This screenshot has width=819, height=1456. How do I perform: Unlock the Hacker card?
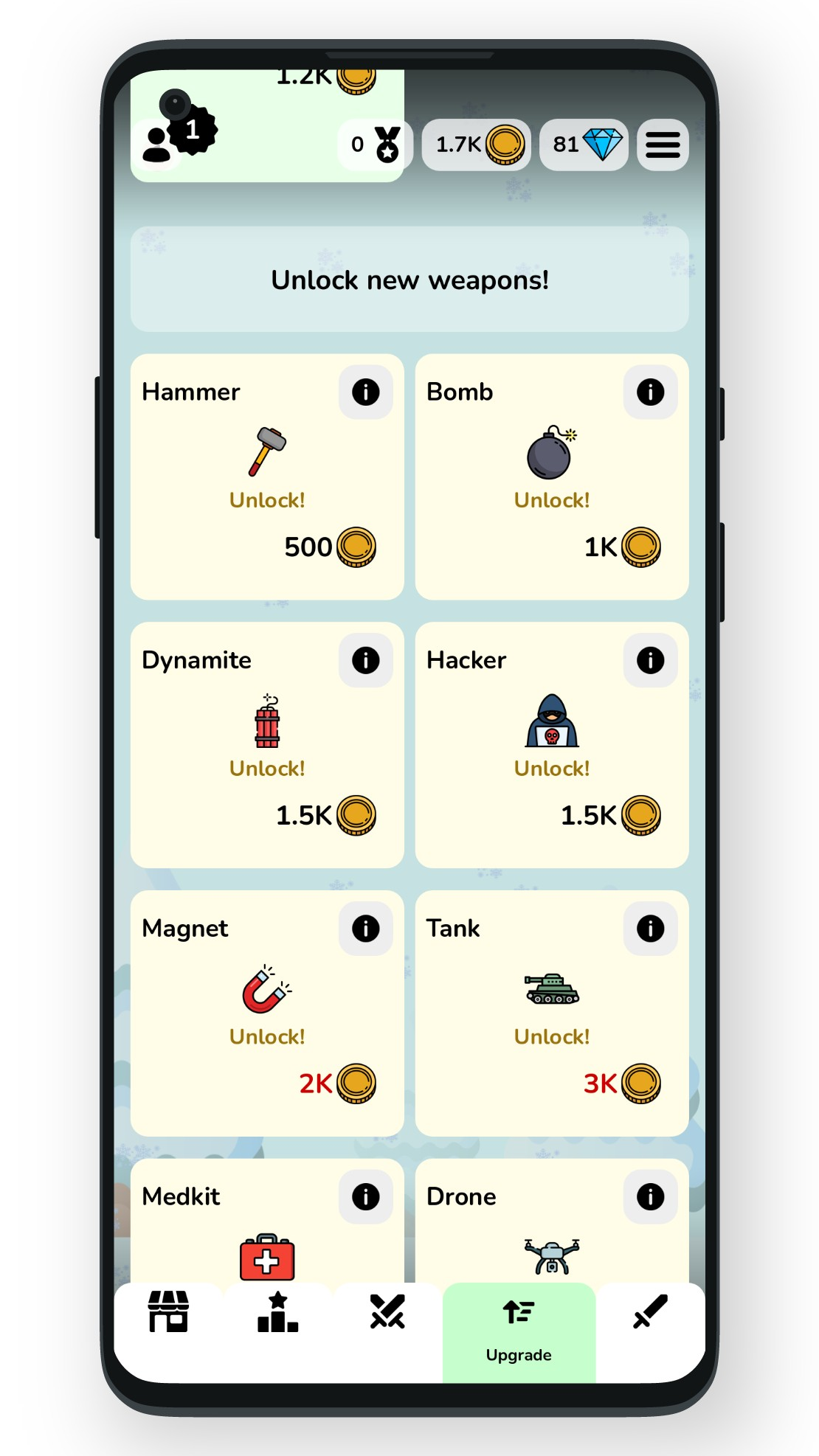pyautogui.click(x=551, y=769)
